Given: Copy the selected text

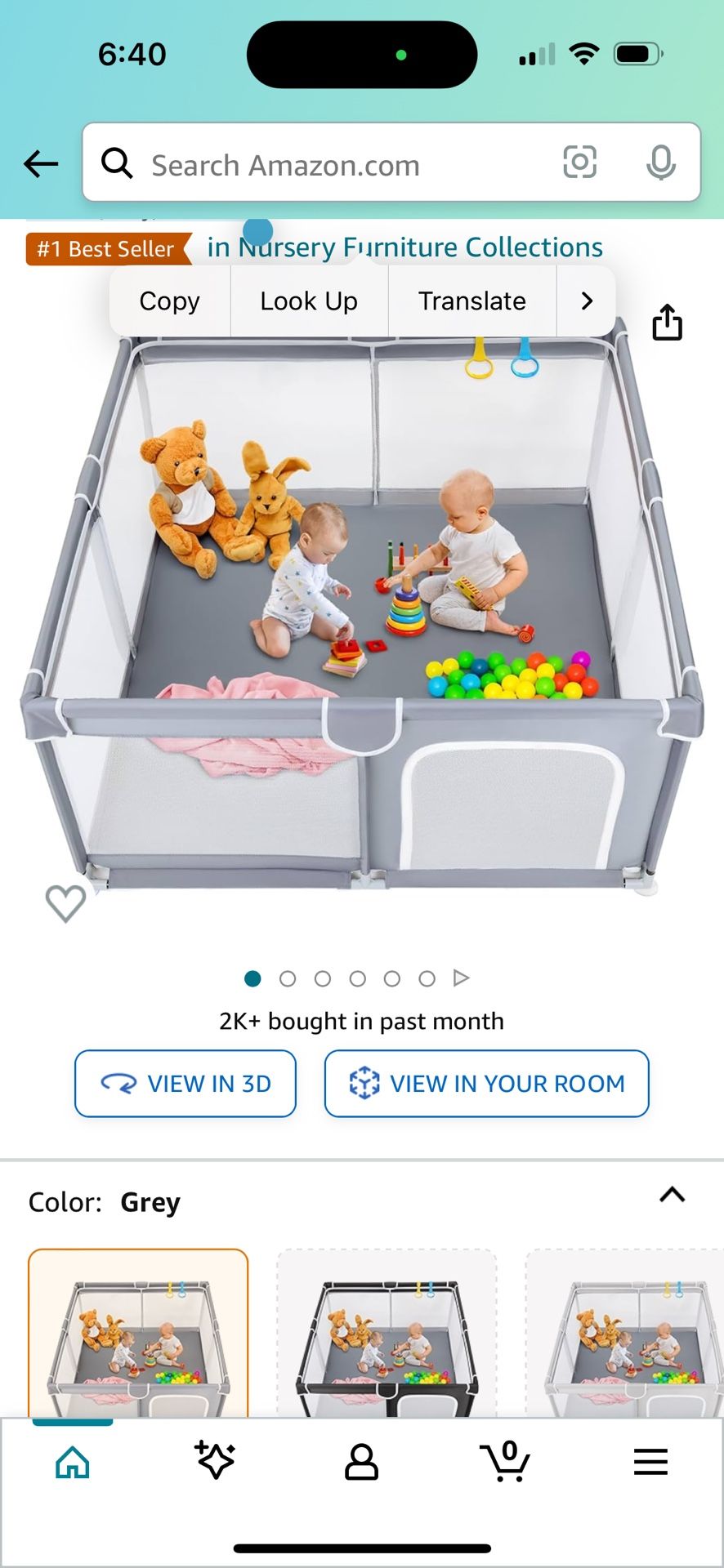Looking at the screenshot, I should 170,301.
